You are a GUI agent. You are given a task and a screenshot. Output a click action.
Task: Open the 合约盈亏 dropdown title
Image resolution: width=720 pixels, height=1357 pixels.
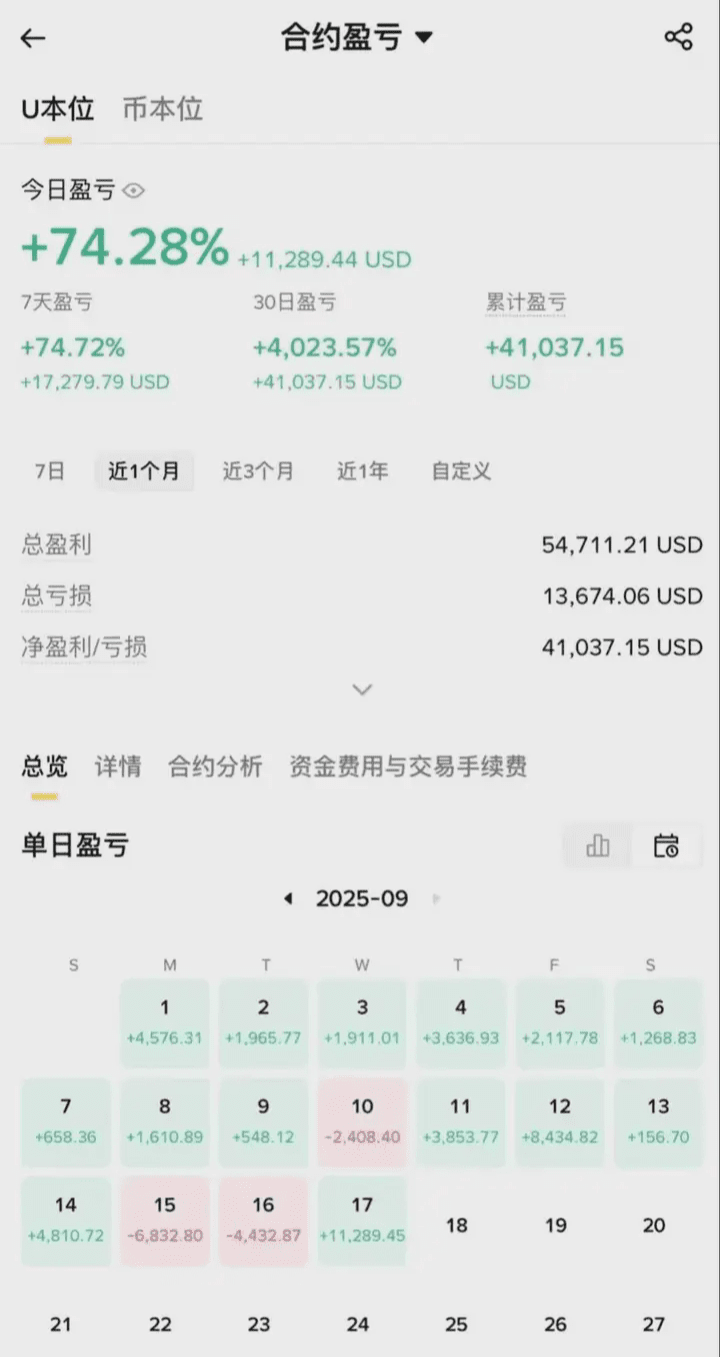[357, 38]
